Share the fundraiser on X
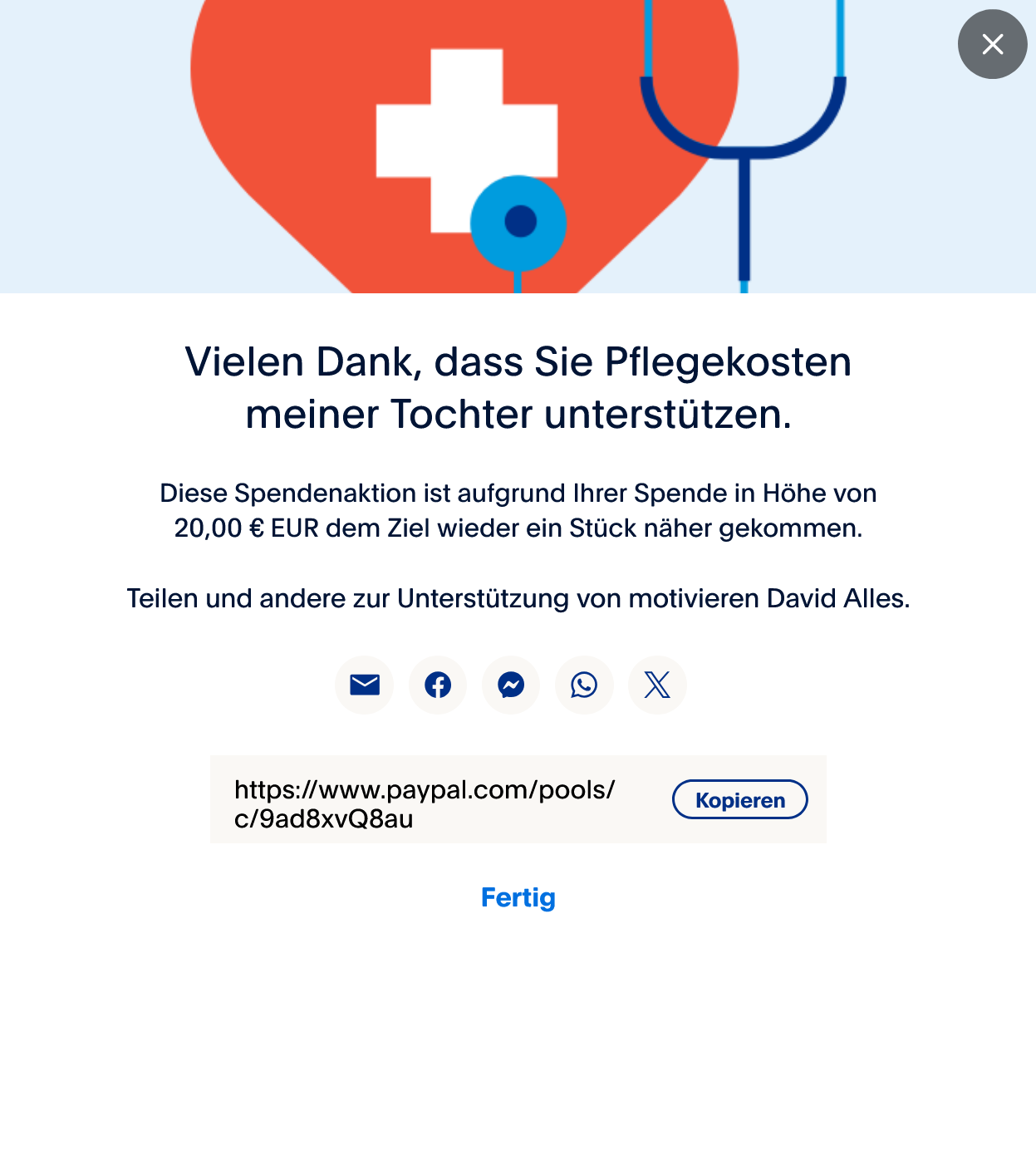The image size is (1036, 1174). (x=657, y=685)
